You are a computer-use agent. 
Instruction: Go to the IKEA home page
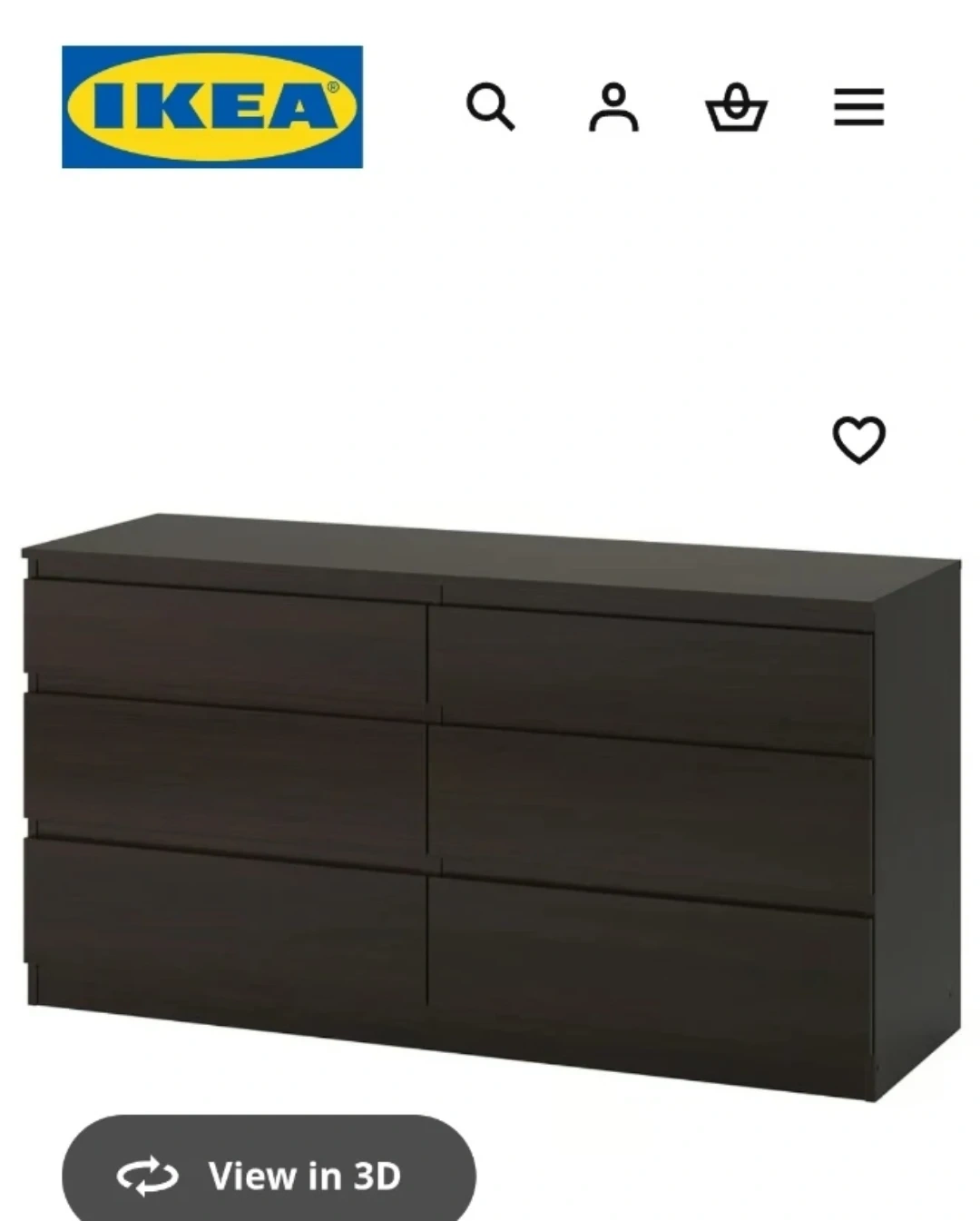coord(212,107)
